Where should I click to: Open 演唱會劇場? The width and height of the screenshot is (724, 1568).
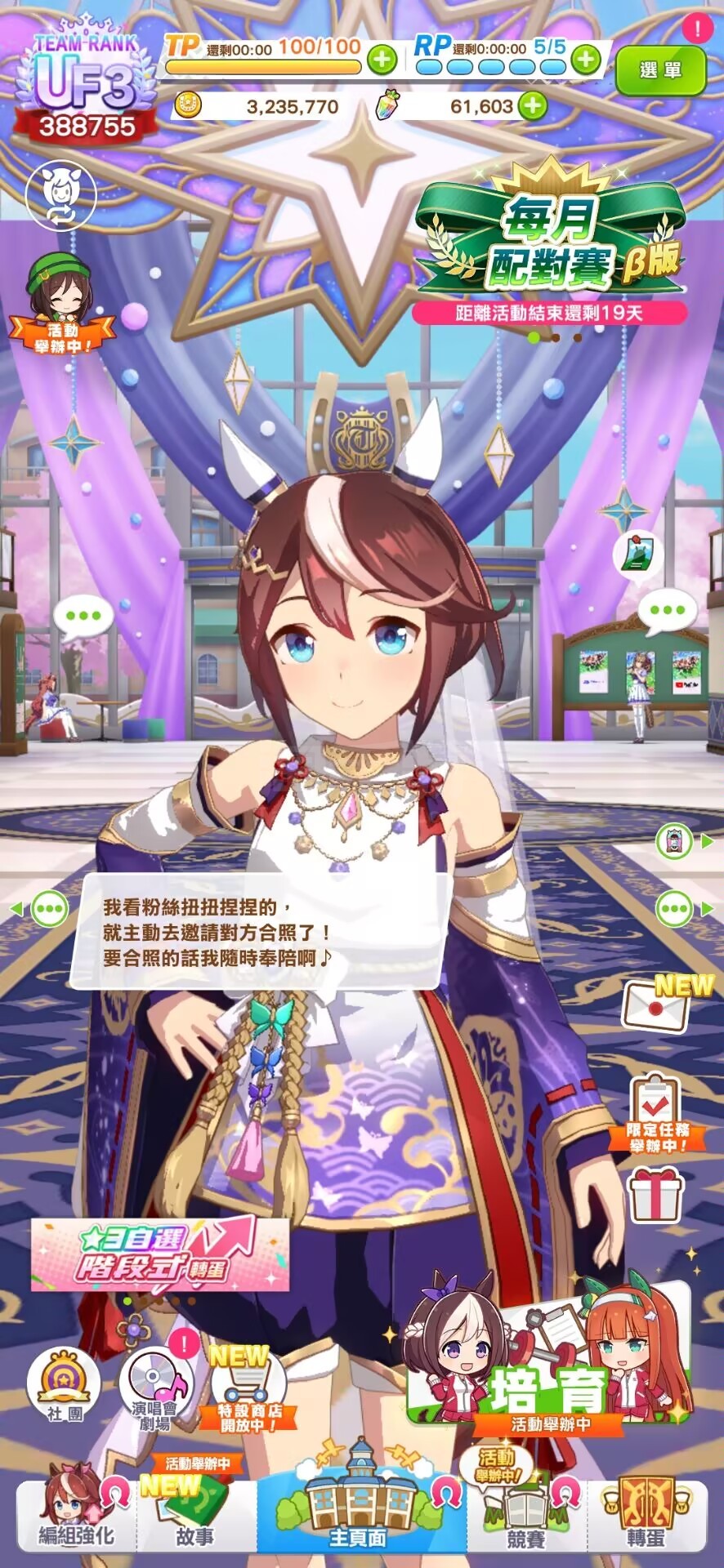pos(155,1385)
